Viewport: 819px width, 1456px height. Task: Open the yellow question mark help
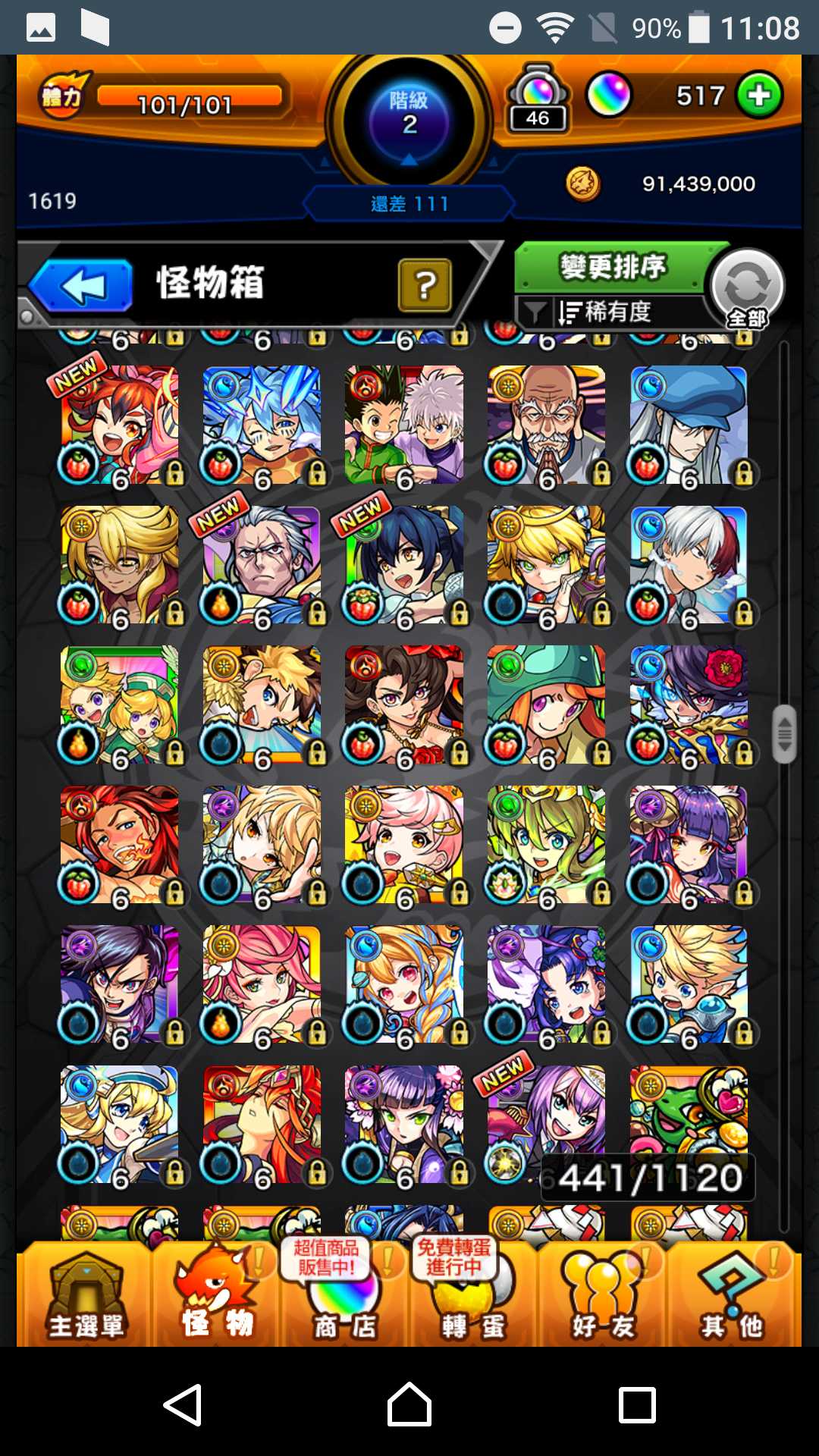pyautogui.click(x=425, y=285)
